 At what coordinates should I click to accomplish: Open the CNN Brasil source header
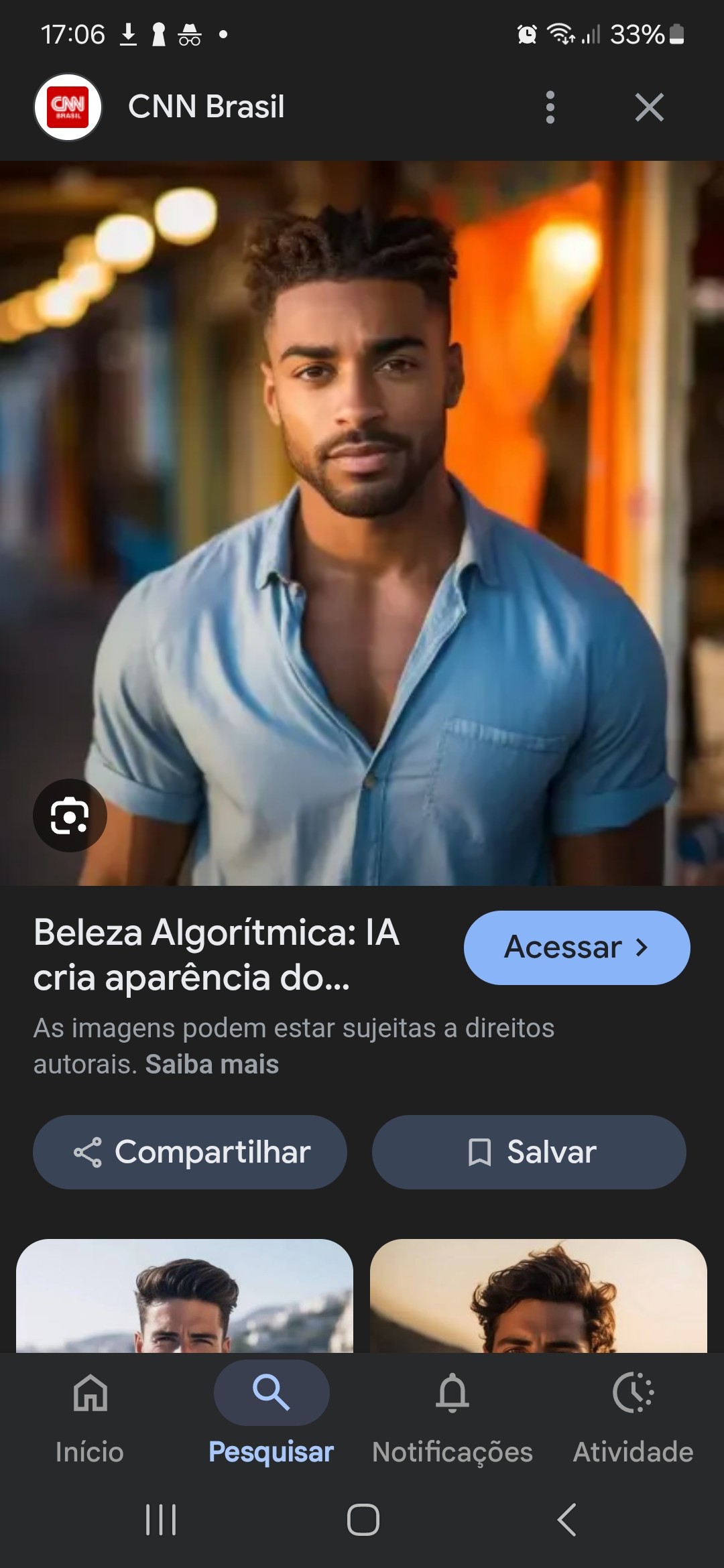coord(206,107)
